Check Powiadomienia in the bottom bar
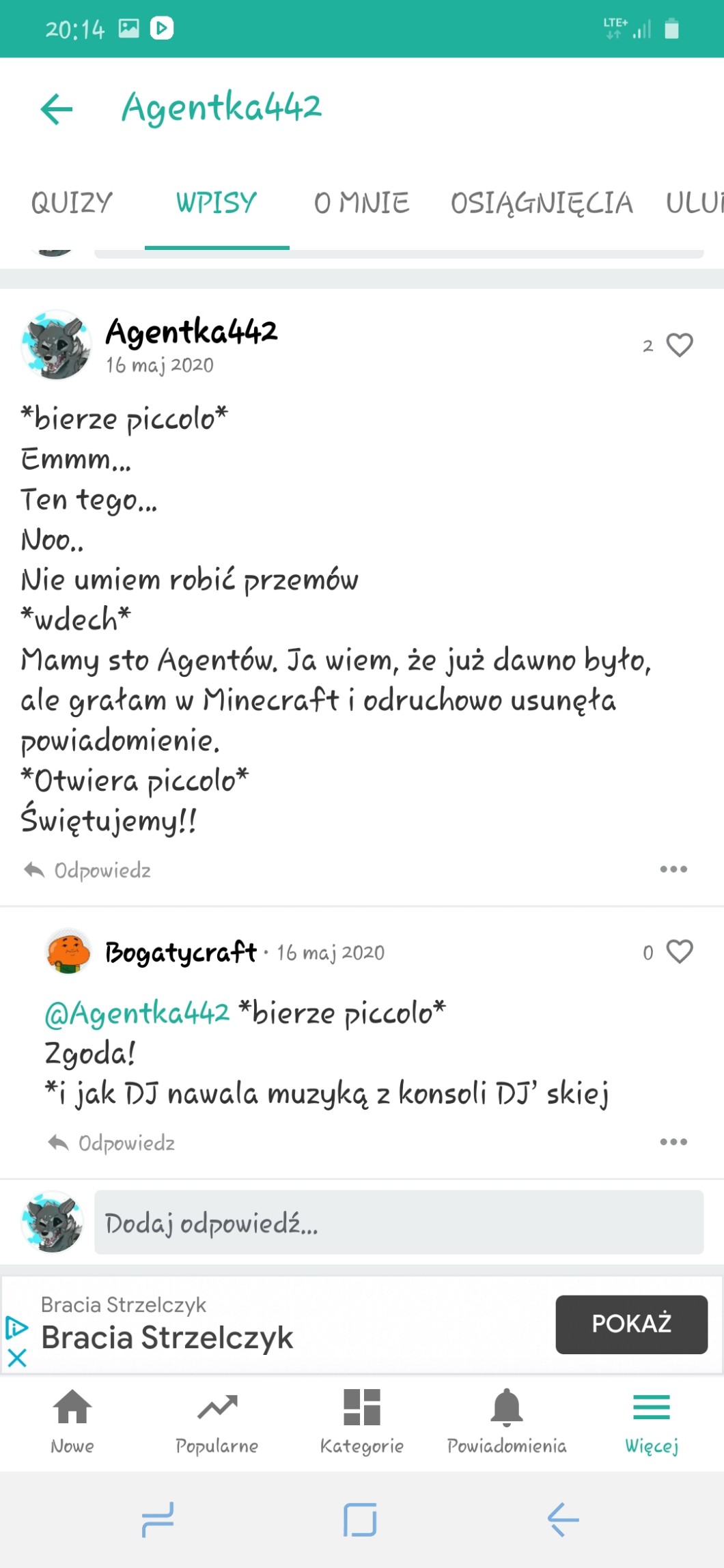 coord(507,1420)
